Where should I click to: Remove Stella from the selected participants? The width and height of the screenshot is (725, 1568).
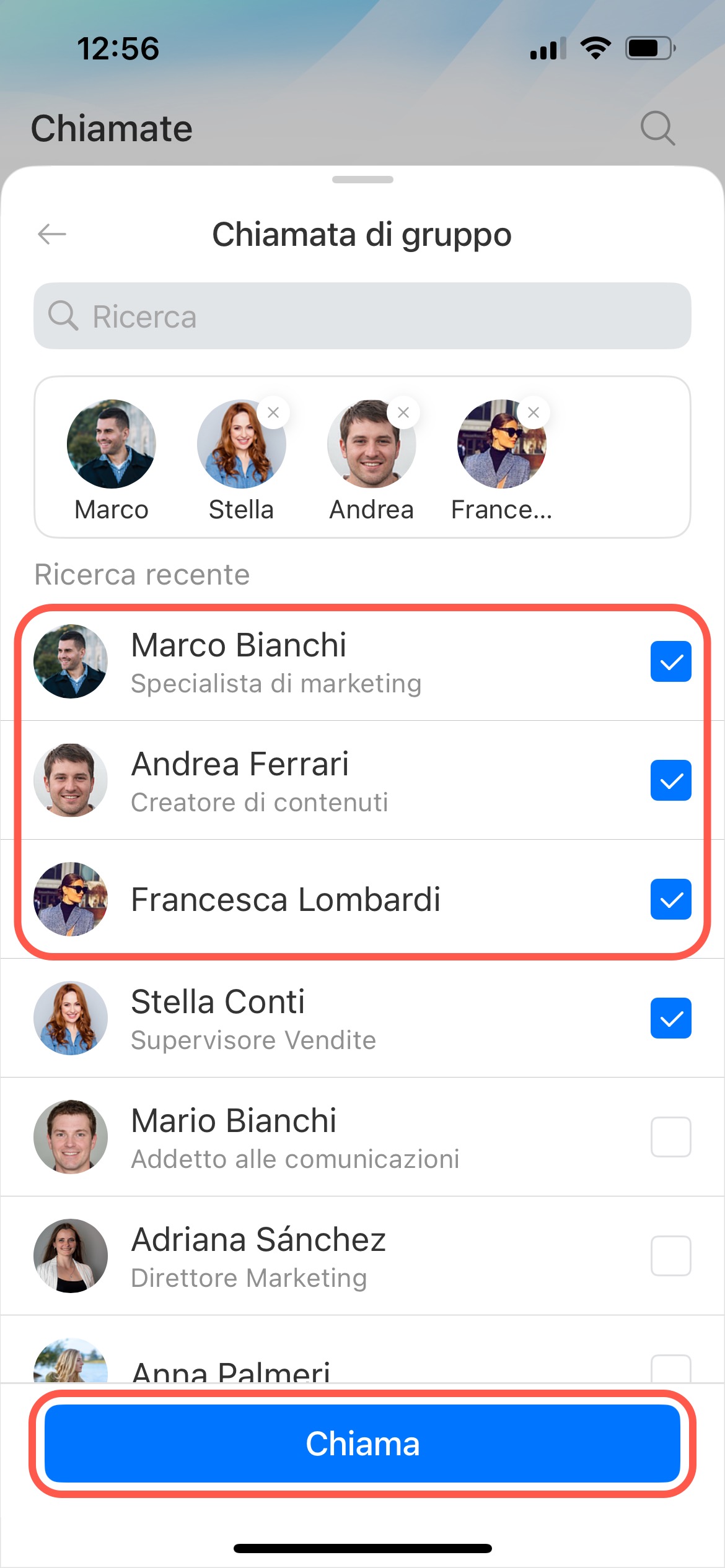tap(273, 412)
